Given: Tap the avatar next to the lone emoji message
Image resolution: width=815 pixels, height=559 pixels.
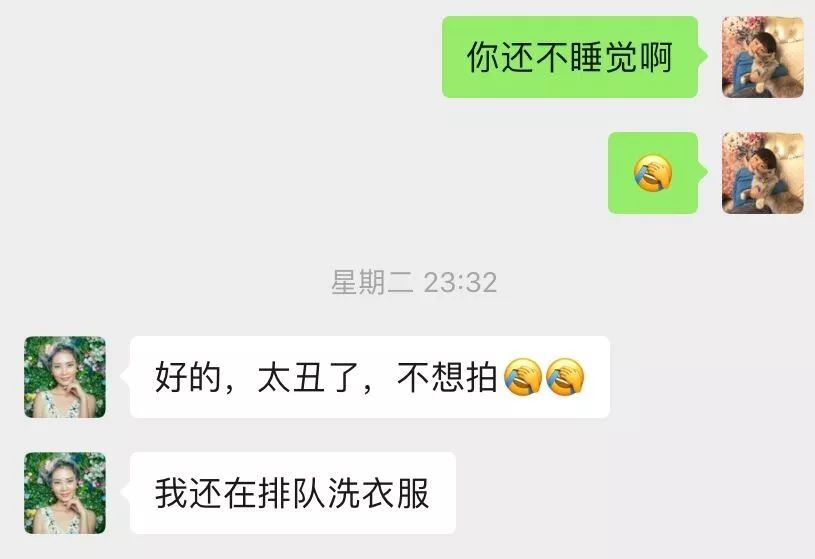Looking at the screenshot, I should (762, 173).
